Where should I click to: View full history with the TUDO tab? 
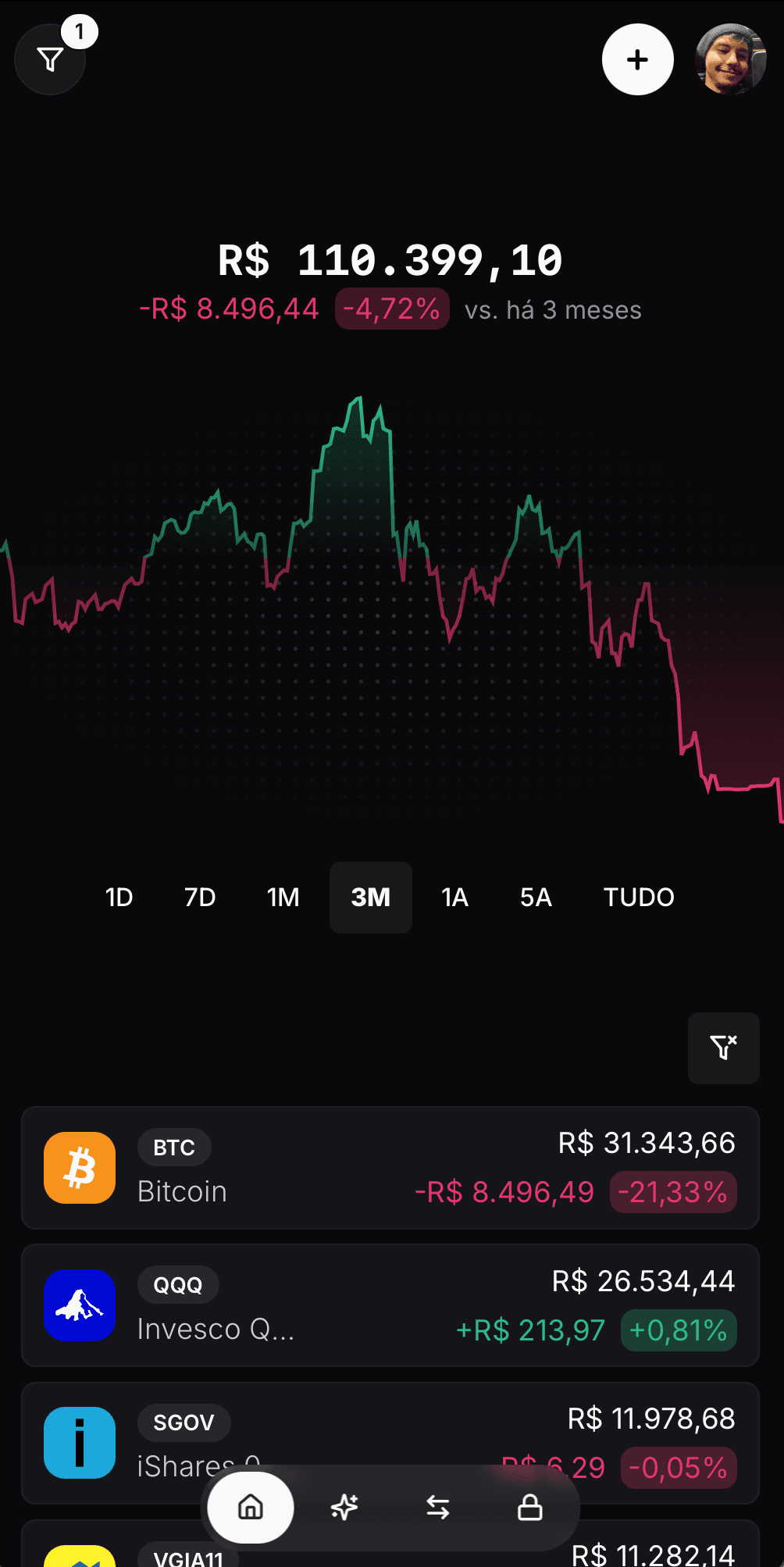coord(638,897)
